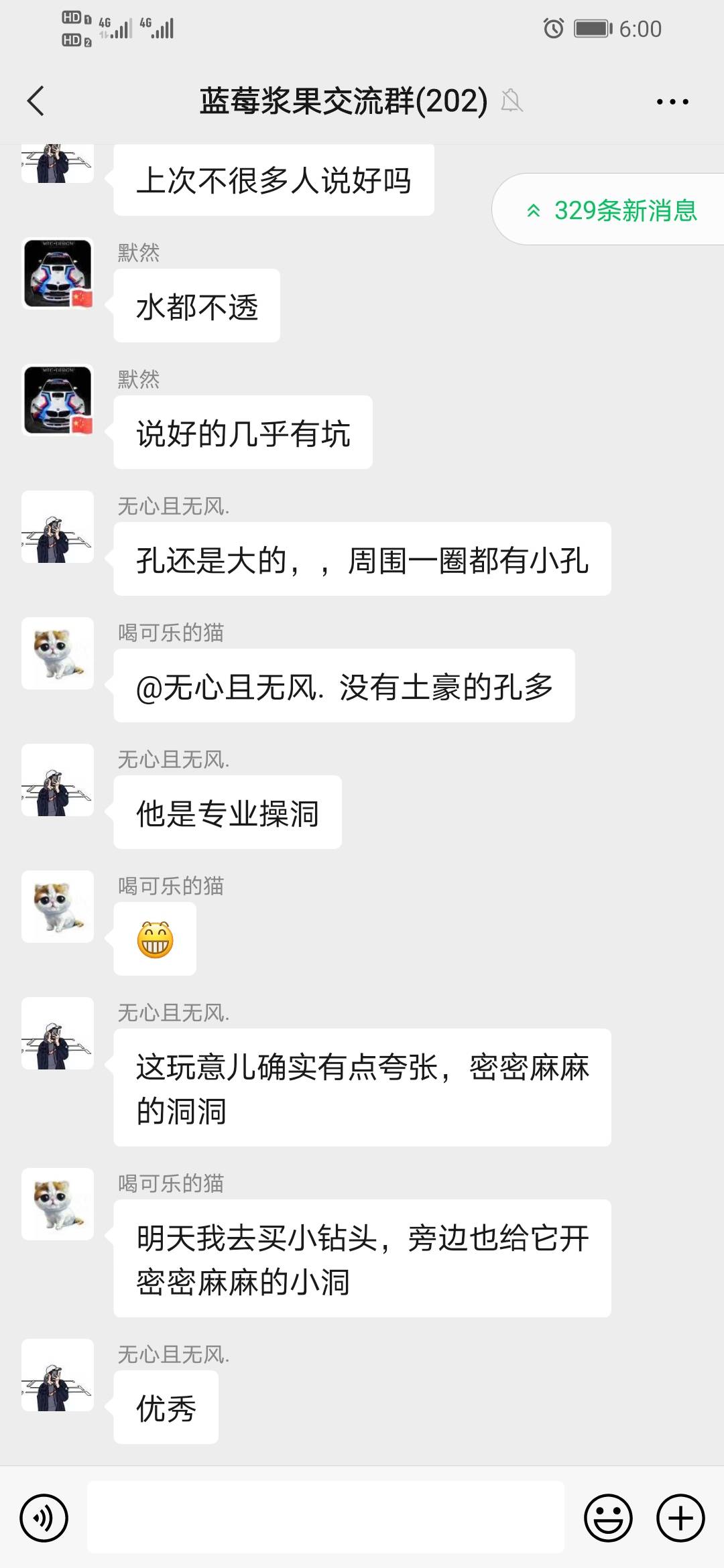Open 无心且无风's profile beside 他是专业操洞

[x=58, y=780]
